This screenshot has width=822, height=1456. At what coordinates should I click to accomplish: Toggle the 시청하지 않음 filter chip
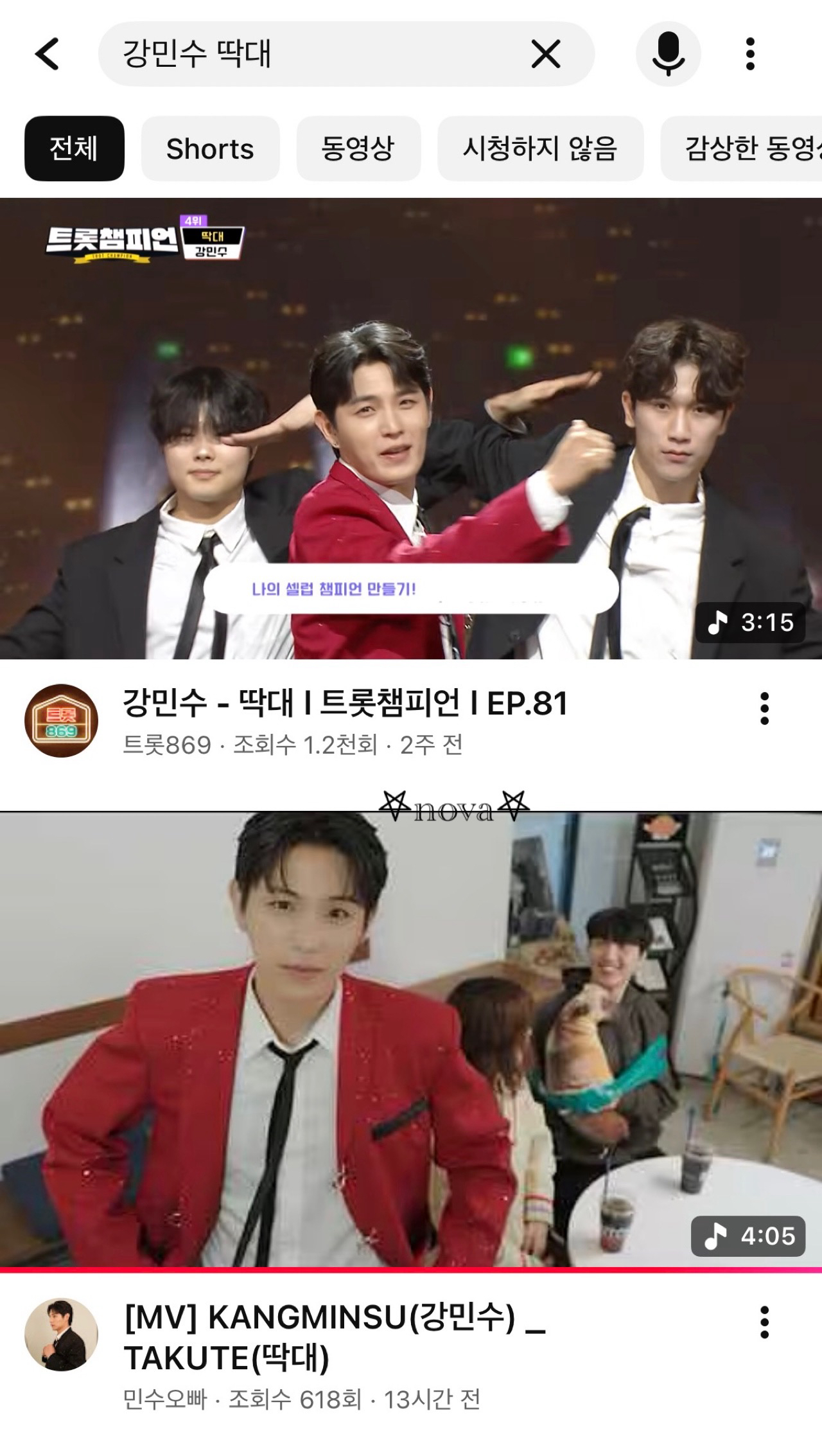(541, 148)
